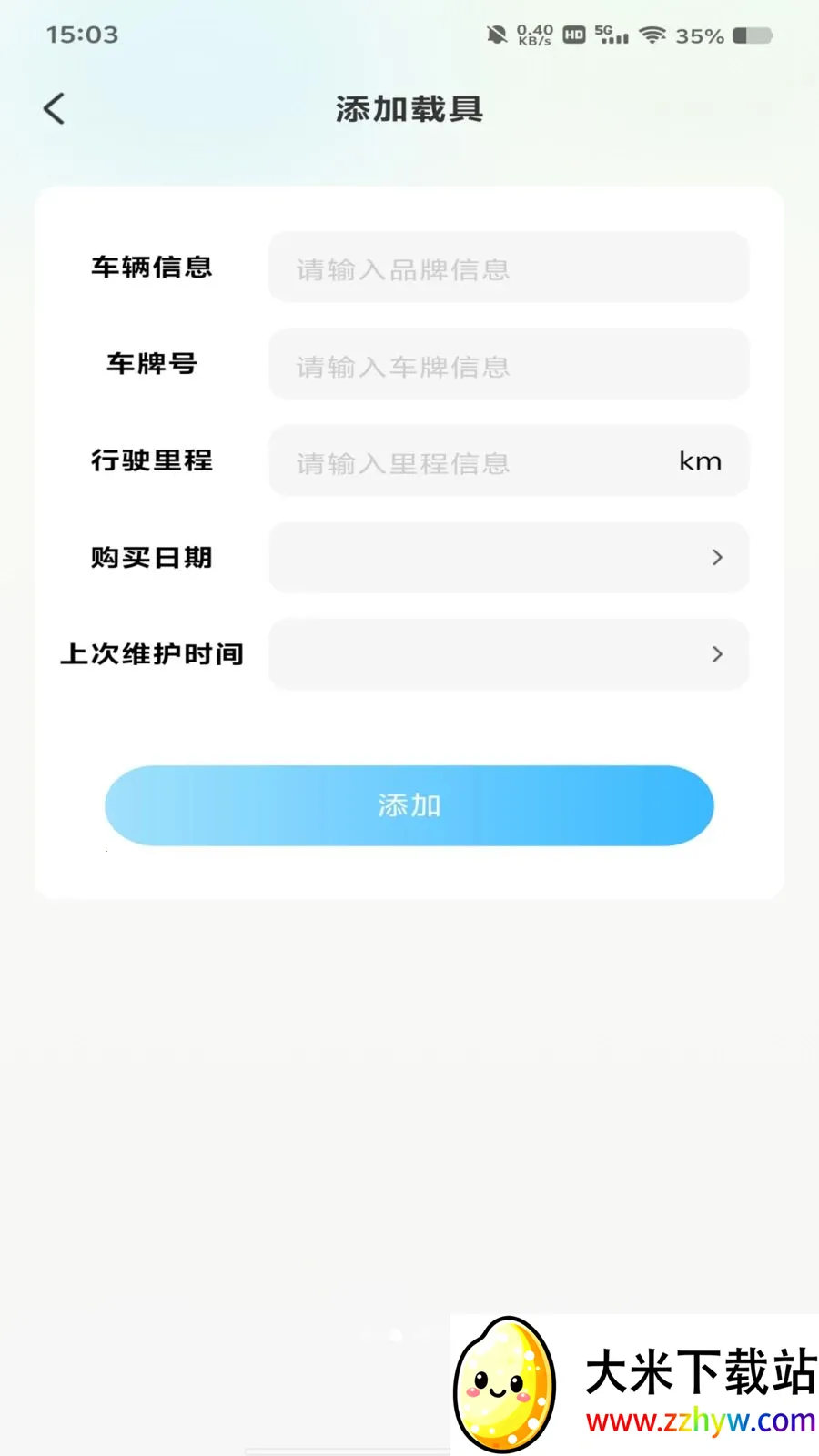Open the 上次维护时间 date picker

509,654
